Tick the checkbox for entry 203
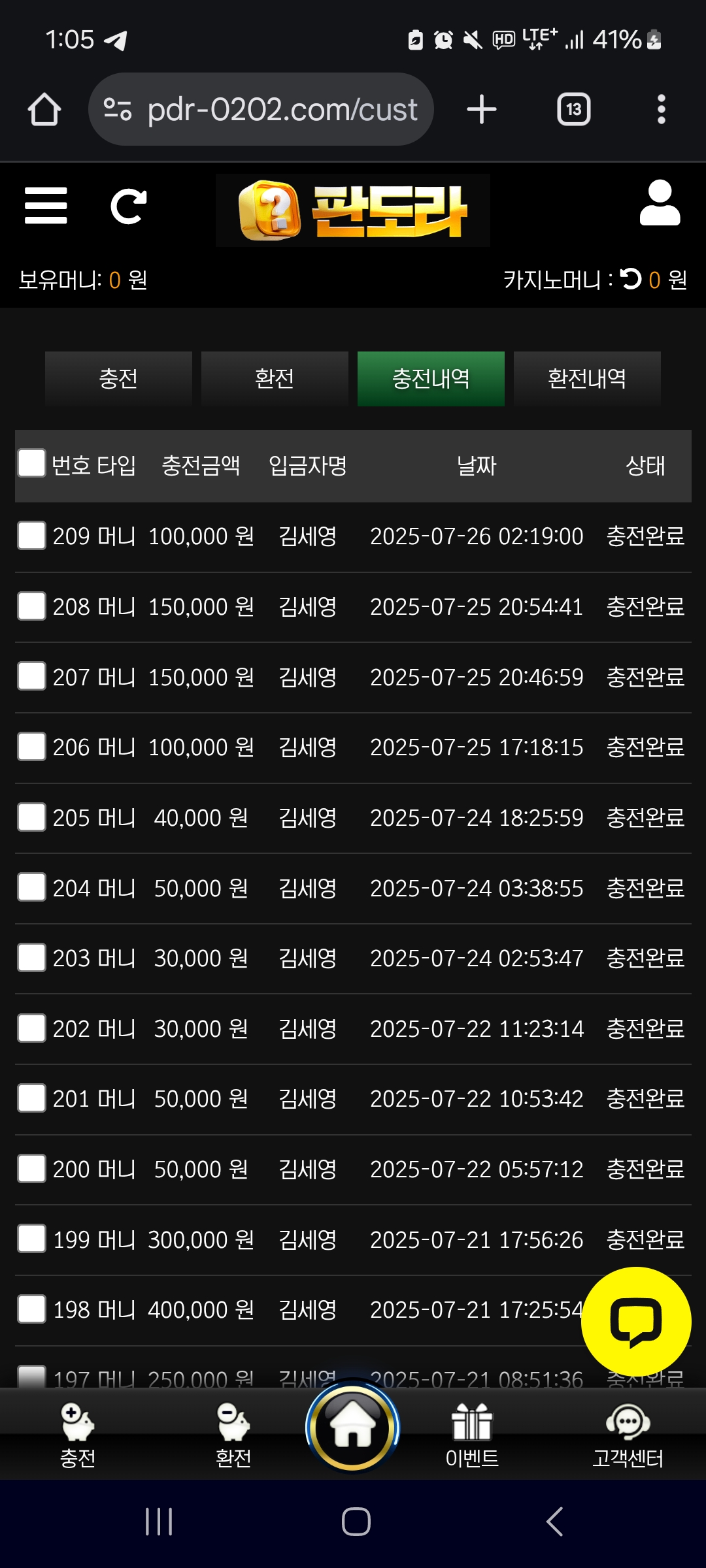This screenshot has height=1568, width=706. [31, 958]
